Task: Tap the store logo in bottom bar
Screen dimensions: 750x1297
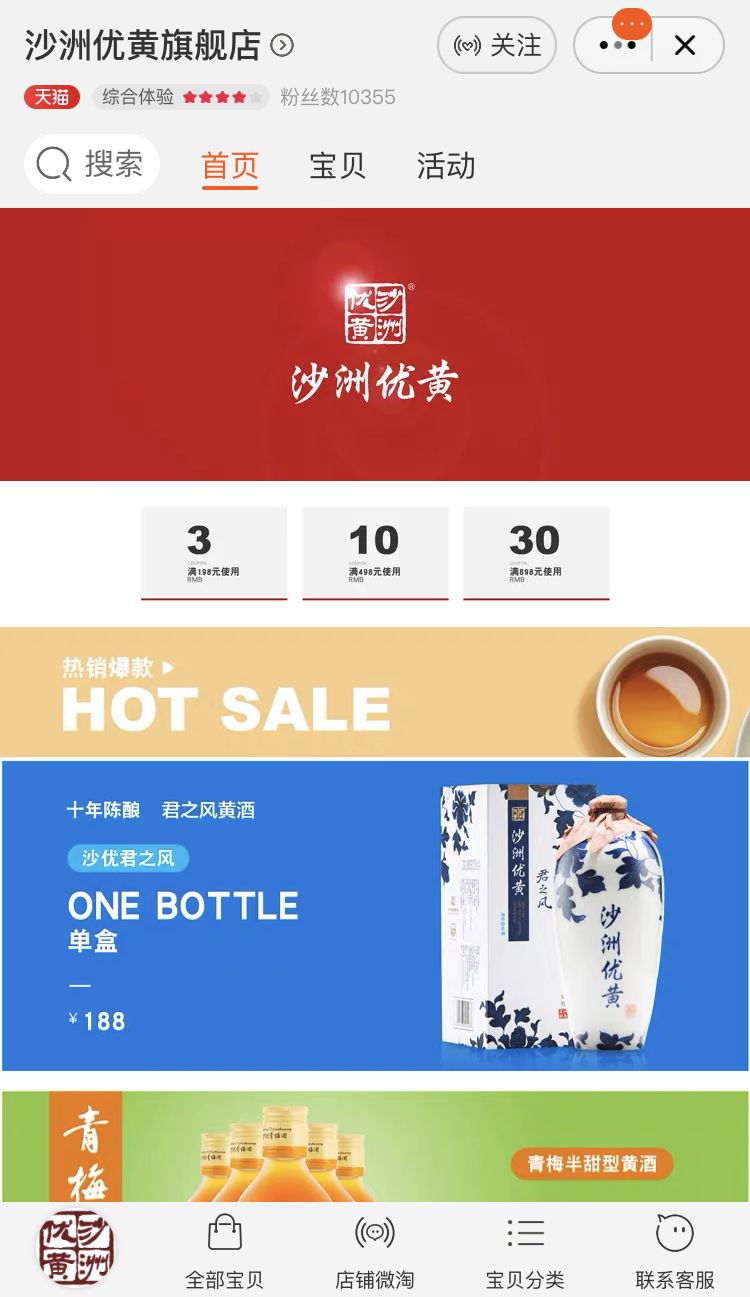Action: click(x=76, y=1250)
